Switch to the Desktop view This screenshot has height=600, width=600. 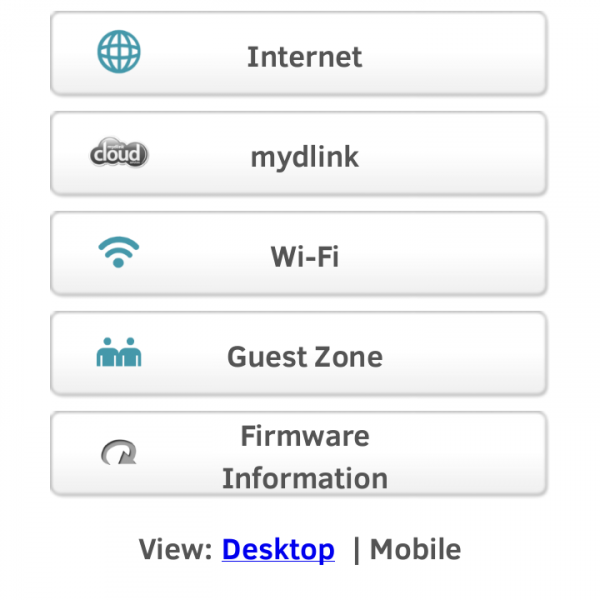(278, 549)
